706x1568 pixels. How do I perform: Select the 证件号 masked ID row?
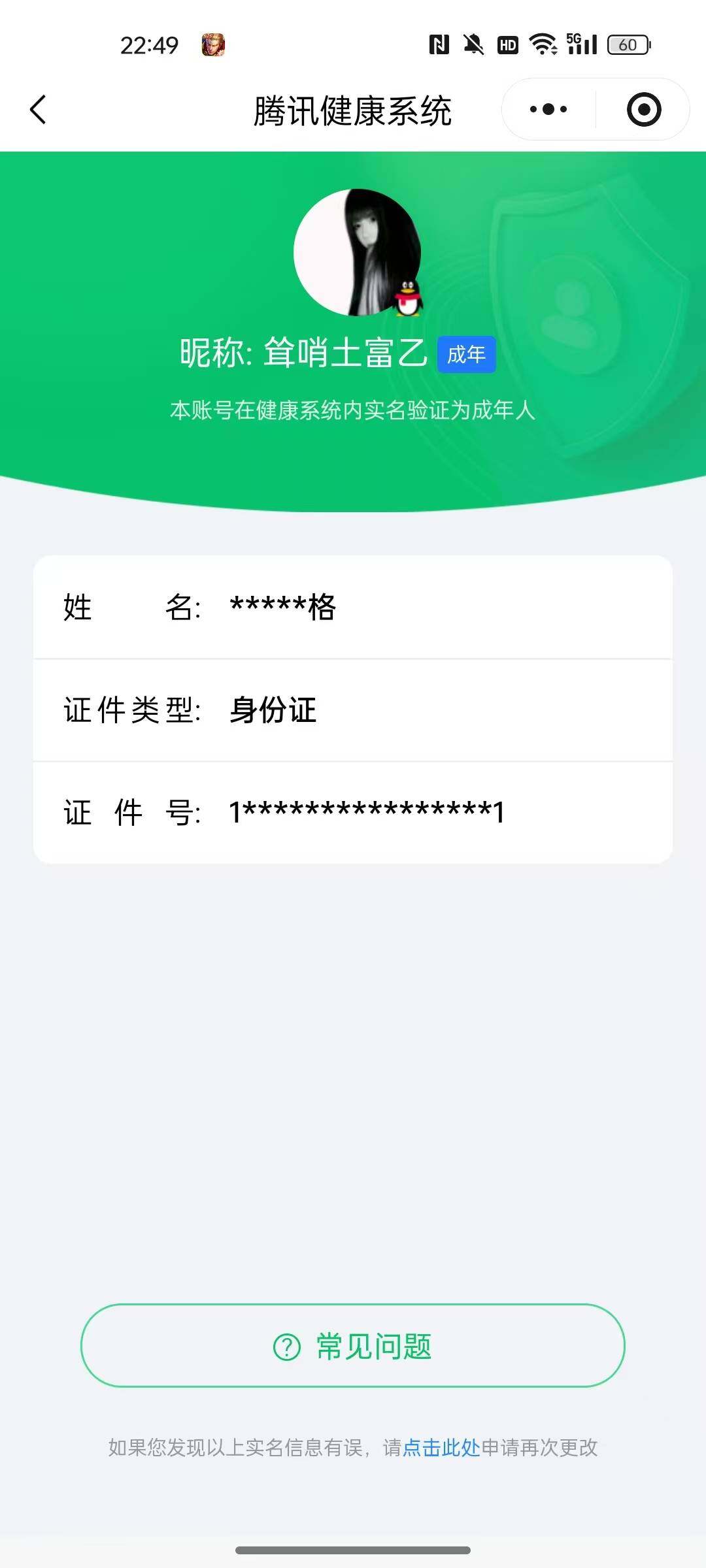coord(353,812)
